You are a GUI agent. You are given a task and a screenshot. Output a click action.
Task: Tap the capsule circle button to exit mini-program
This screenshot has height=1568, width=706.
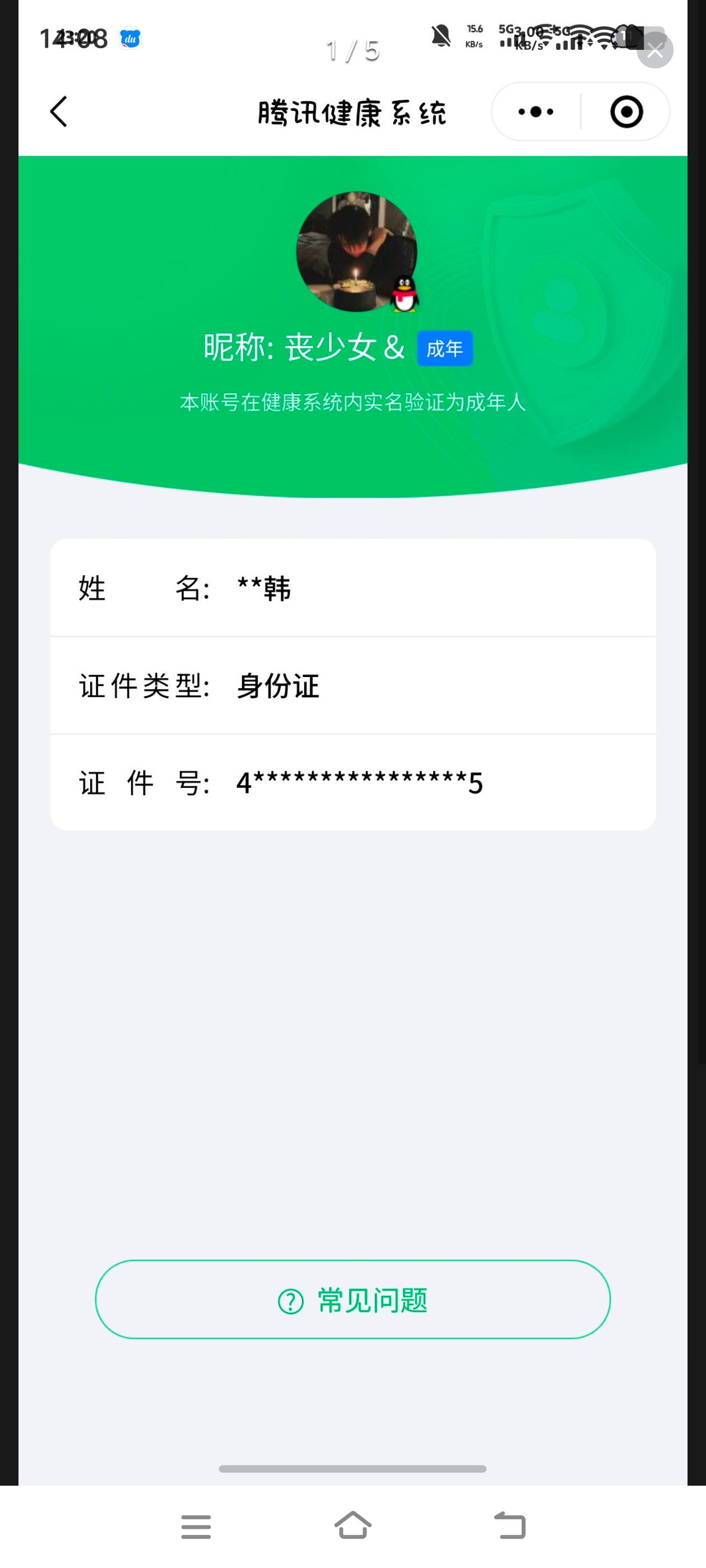(625, 112)
